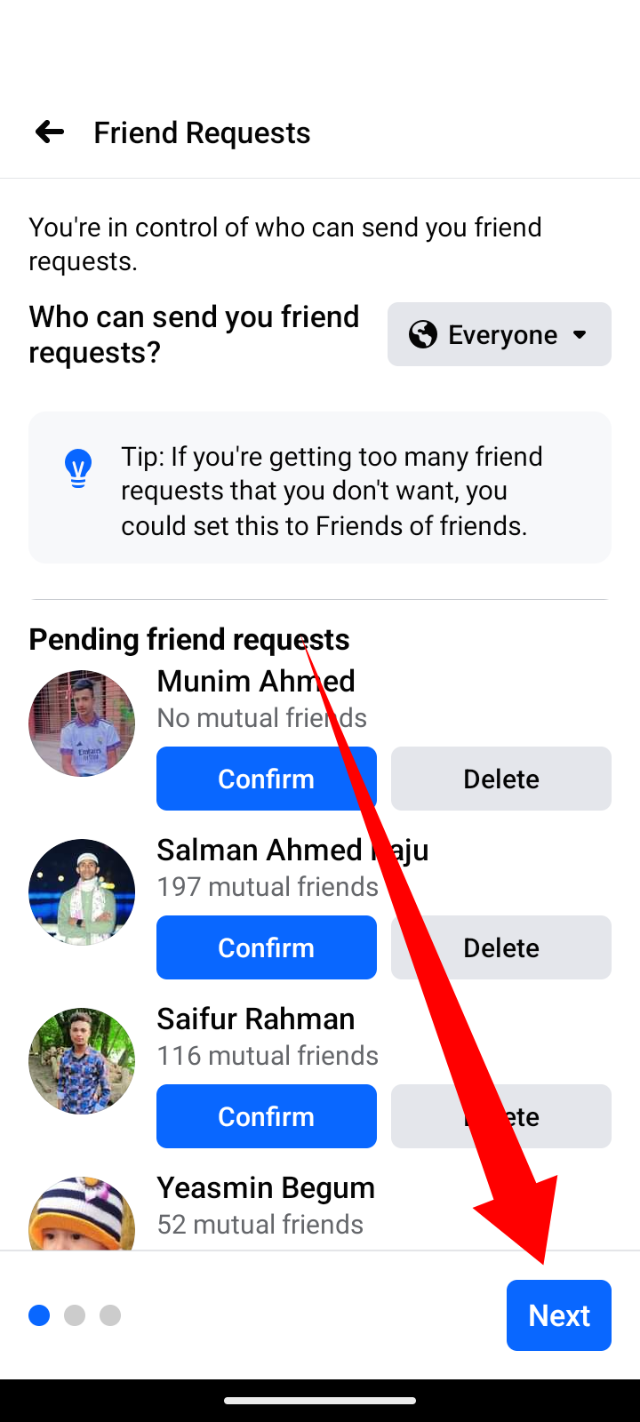Screen dimensions: 640x1422
Task: Open Salman Ahmed Raju's profile picture
Action: 82,893
